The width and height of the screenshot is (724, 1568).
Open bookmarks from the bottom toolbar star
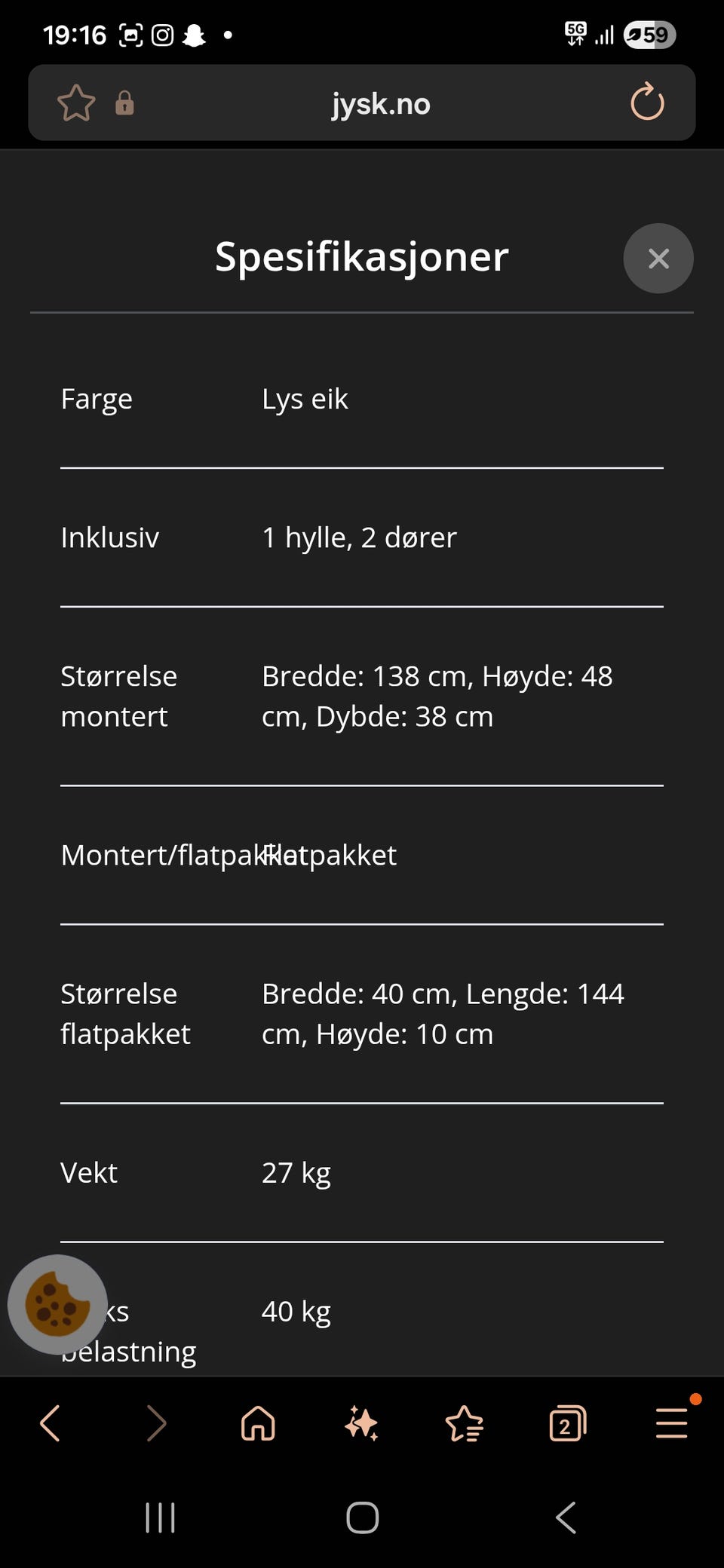[465, 1423]
